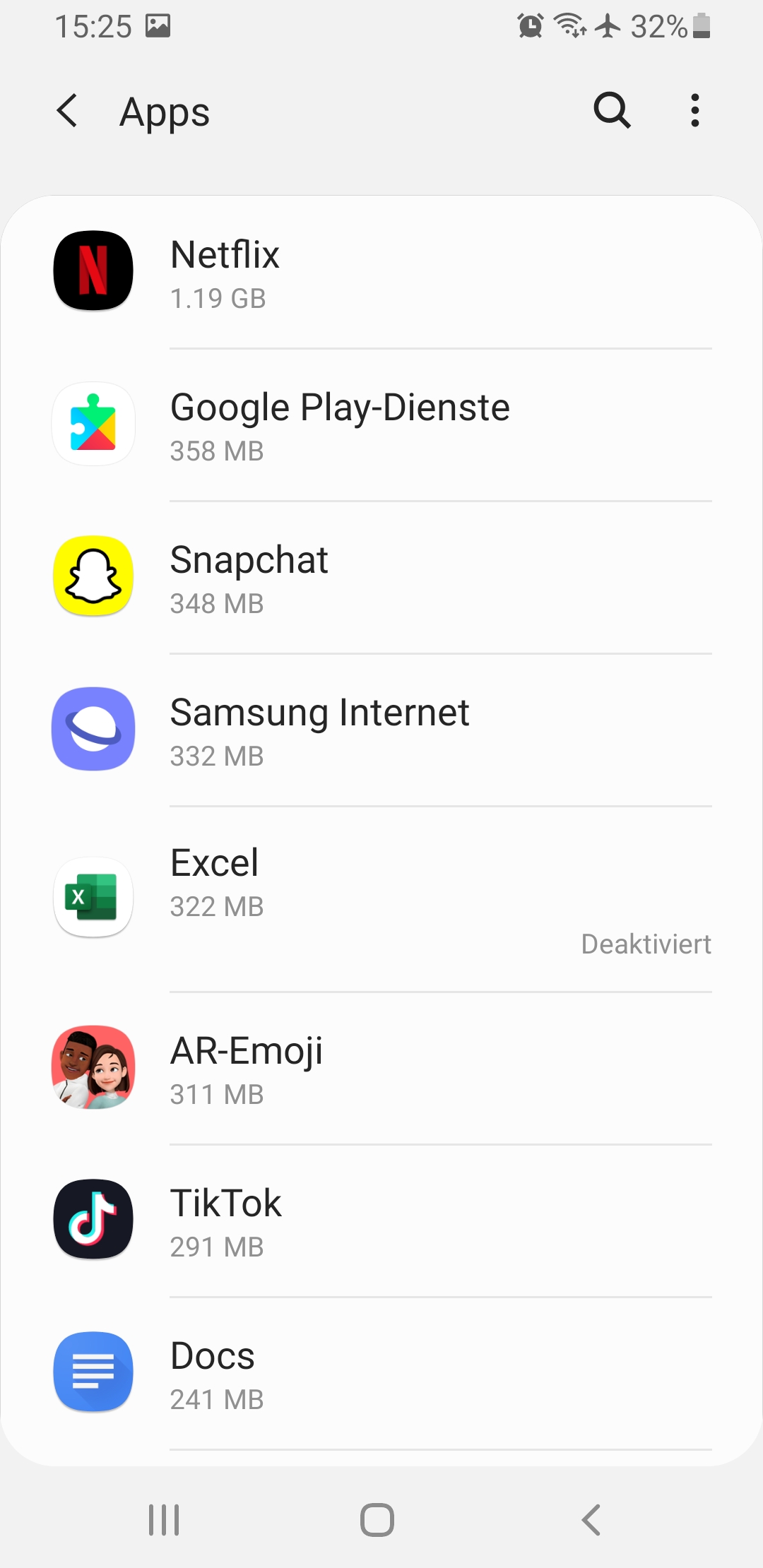The image size is (763, 1568).
Task: Go to the home screen
Action: pyautogui.click(x=377, y=1520)
